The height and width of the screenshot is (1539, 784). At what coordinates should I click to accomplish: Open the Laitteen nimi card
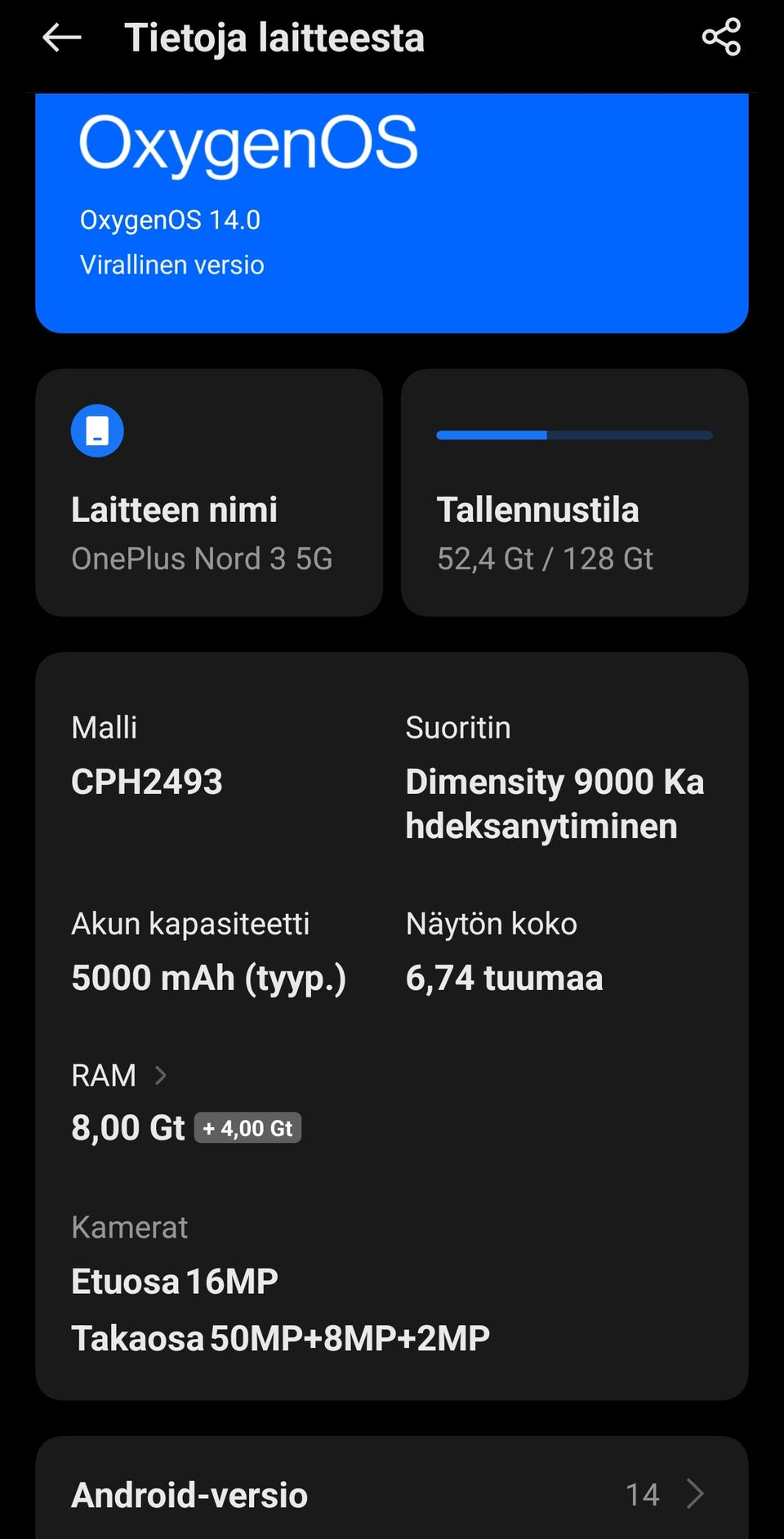point(209,493)
